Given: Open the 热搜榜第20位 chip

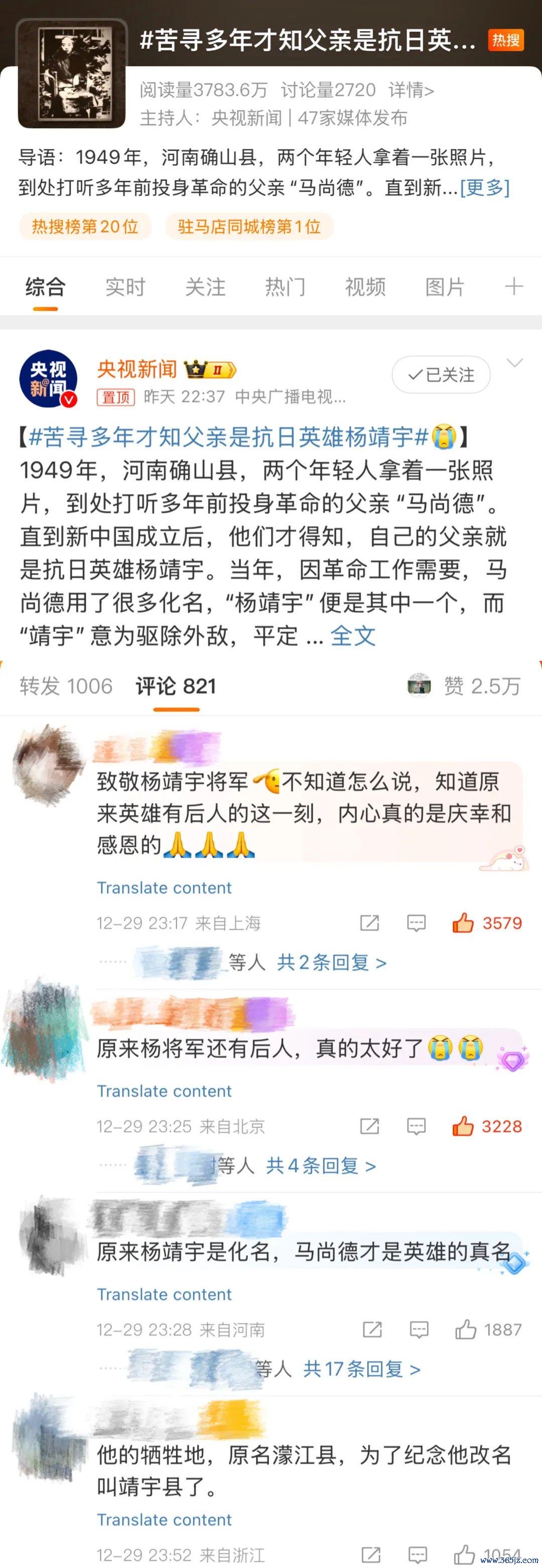Looking at the screenshot, I should pyautogui.click(x=84, y=227).
